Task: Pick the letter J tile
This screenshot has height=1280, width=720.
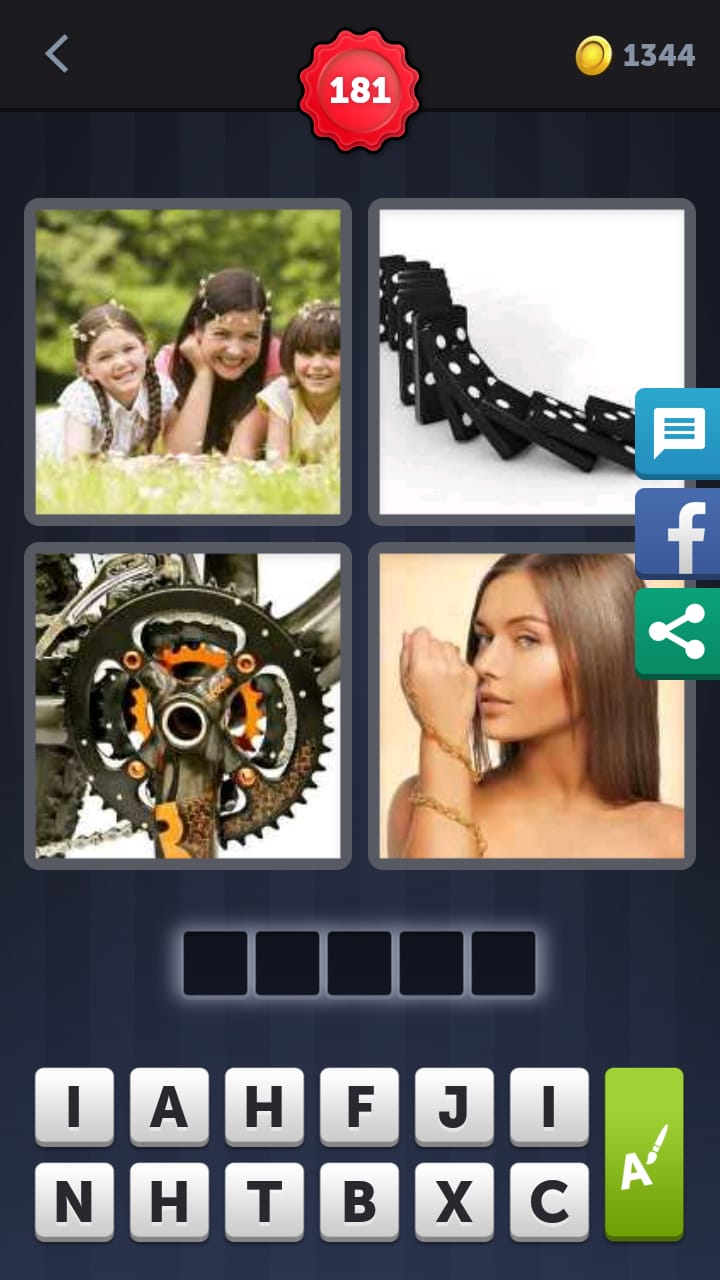Action: click(x=454, y=1106)
